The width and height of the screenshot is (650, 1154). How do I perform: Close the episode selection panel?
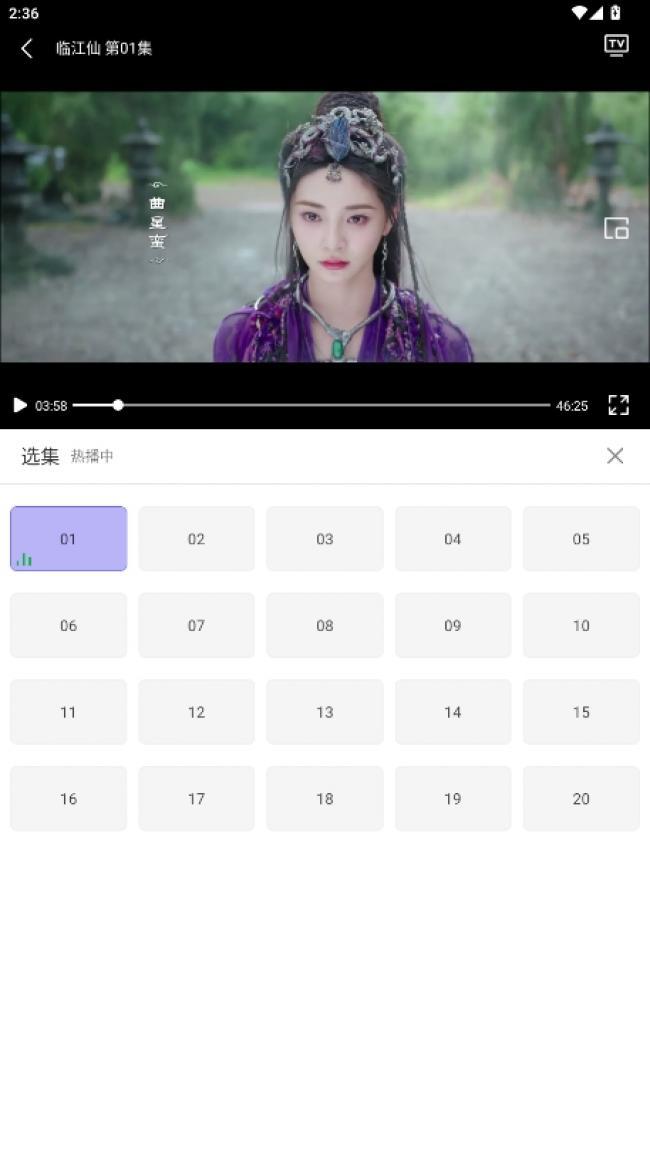[x=615, y=456]
